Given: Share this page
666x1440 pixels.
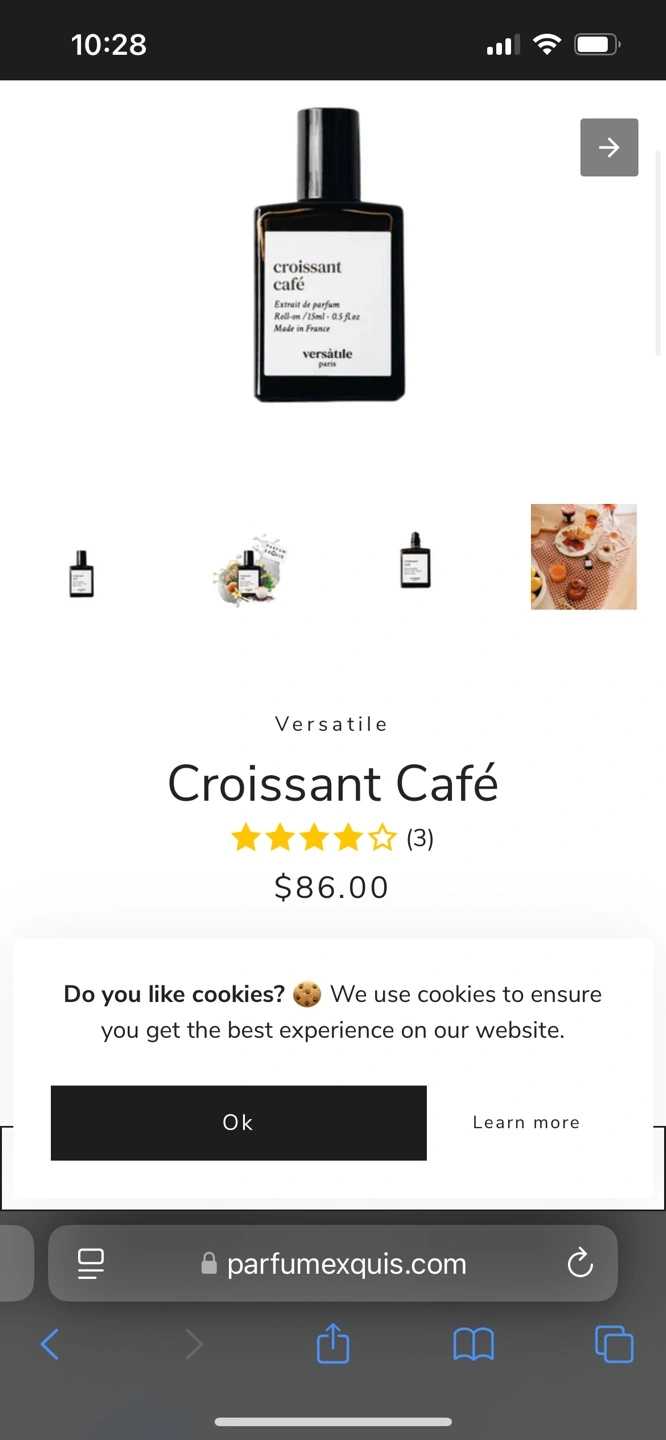Looking at the screenshot, I should (333, 1343).
